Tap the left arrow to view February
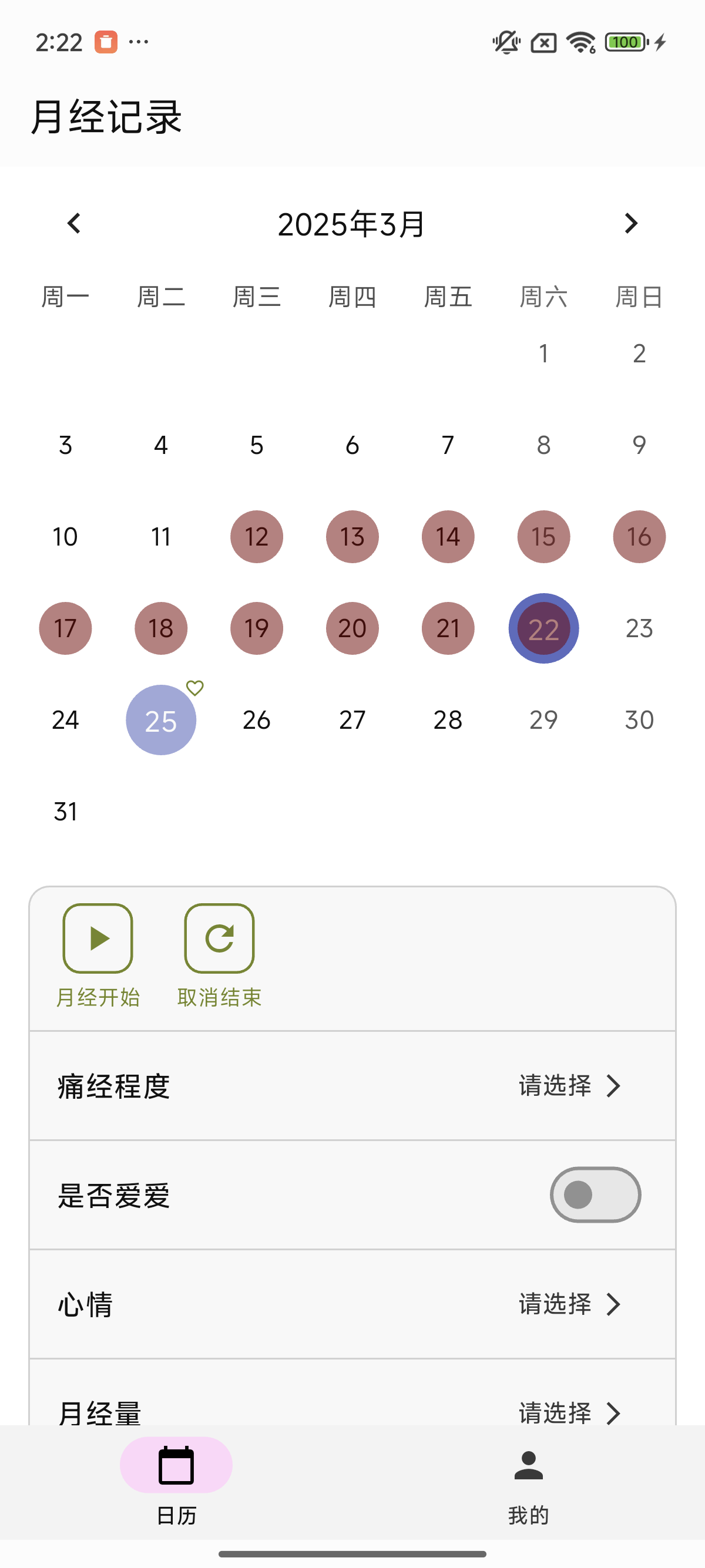This screenshot has width=705, height=1568. (73, 223)
